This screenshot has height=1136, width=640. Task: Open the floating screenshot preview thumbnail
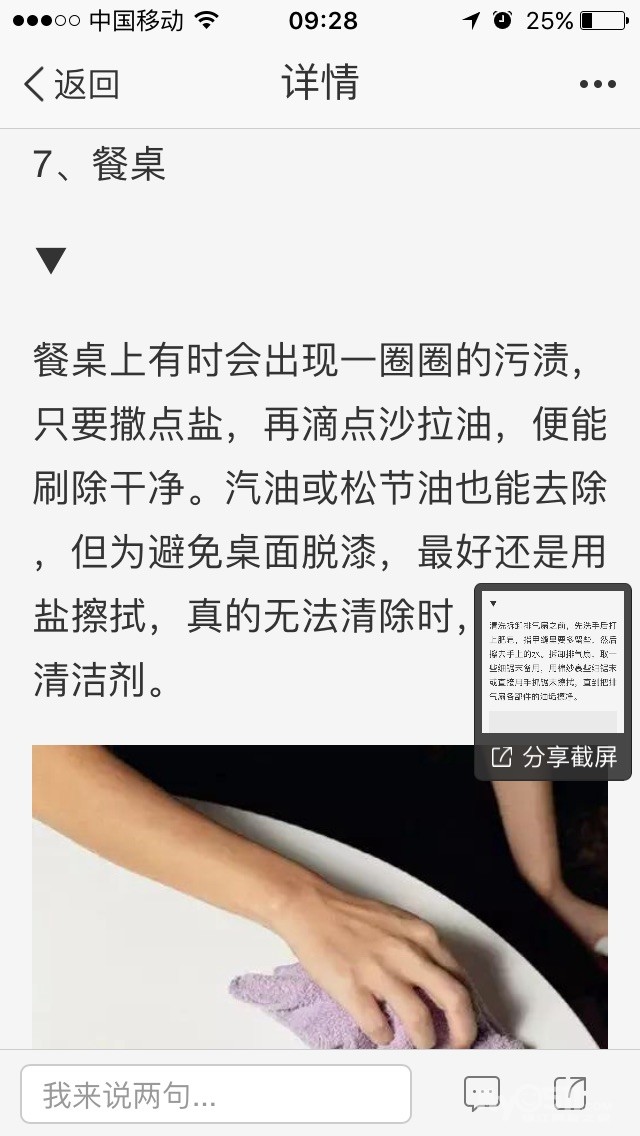[x=553, y=662]
